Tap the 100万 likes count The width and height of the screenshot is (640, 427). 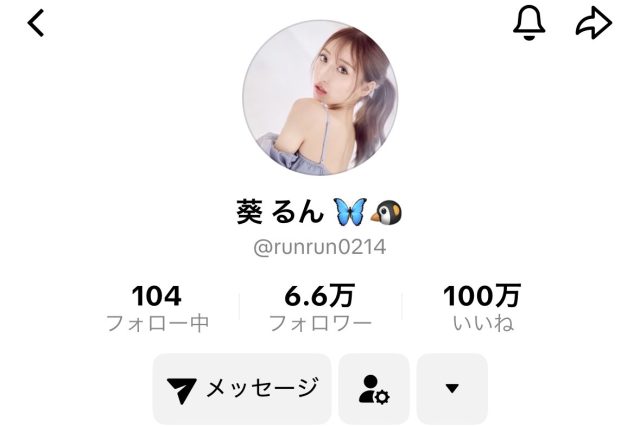click(482, 307)
